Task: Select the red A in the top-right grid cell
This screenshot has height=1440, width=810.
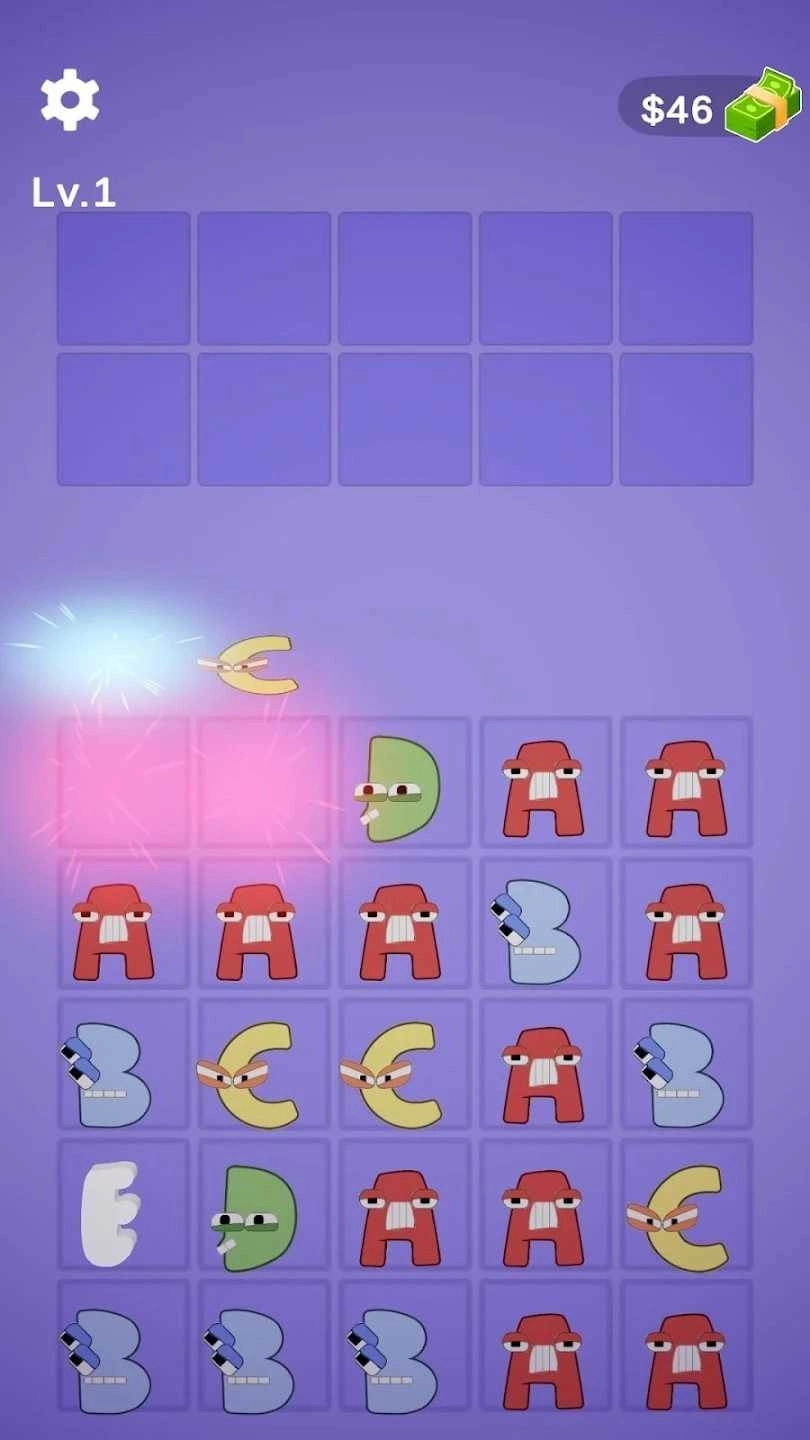Action: [x=686, y=783]
